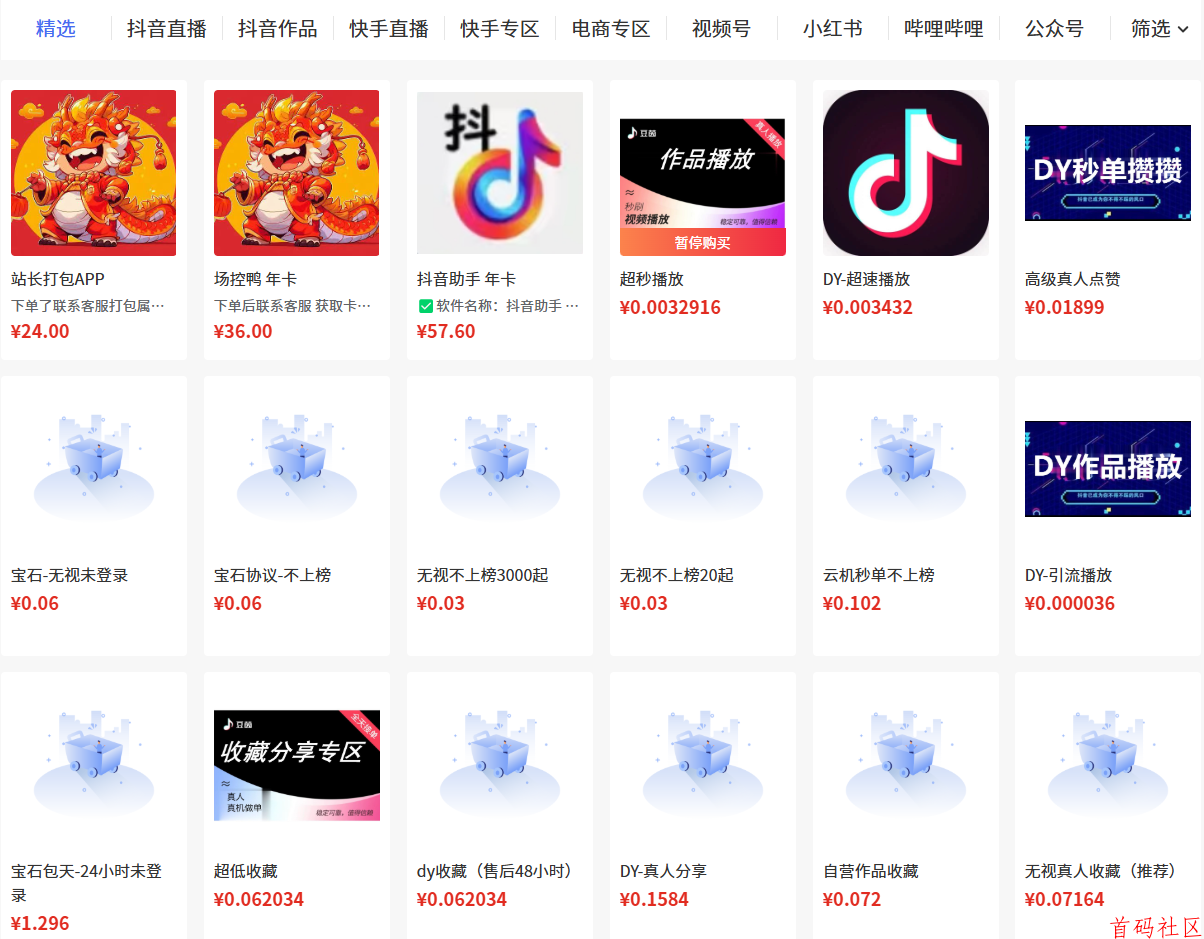View the 抖音助手 年卡 product
Viewport: 1204px width, 939px height.
click(x=499, y=219)
